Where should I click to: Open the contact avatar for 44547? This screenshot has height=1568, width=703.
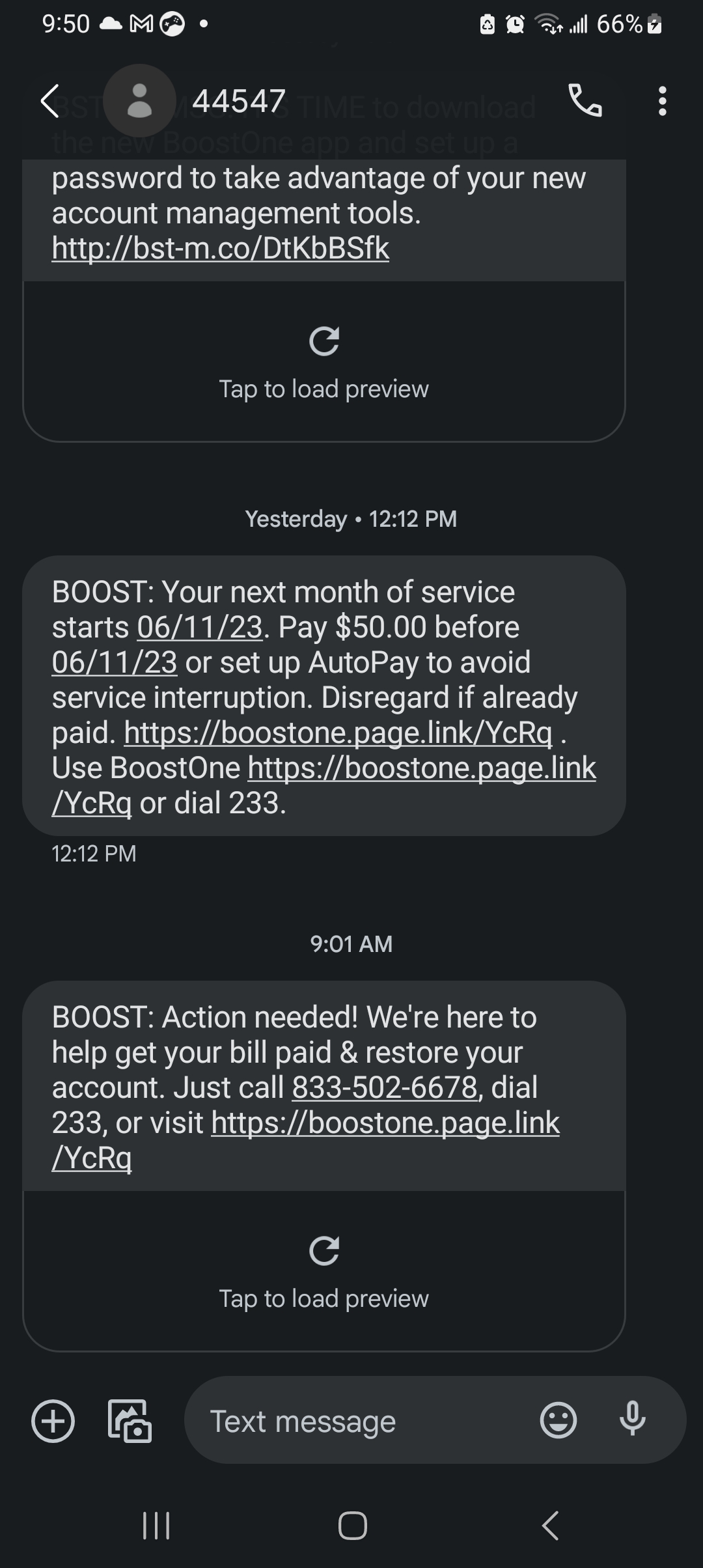(139, 101)
